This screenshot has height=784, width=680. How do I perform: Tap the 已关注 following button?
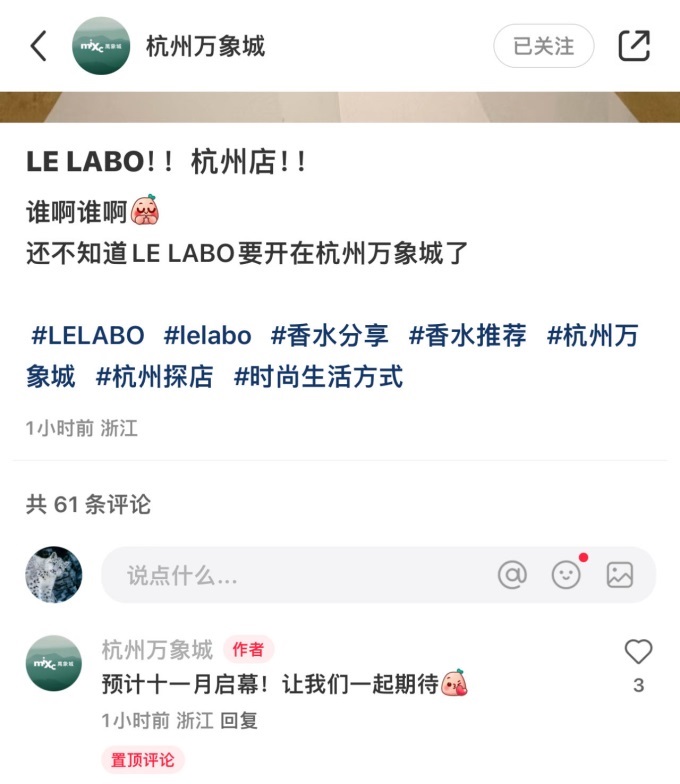point(543,46)
